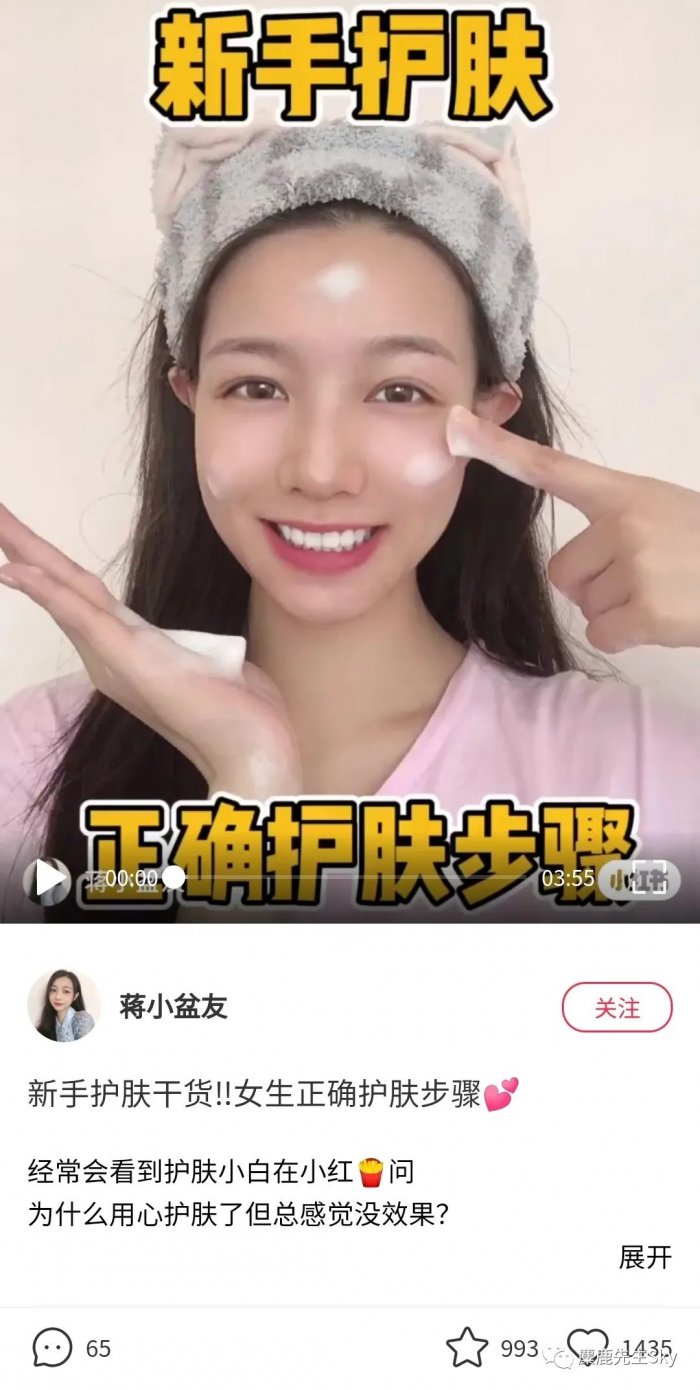Save the post with the star icon
Image resolution: width=700 pixels, height=1390 pixels.
pos(467,1348)
